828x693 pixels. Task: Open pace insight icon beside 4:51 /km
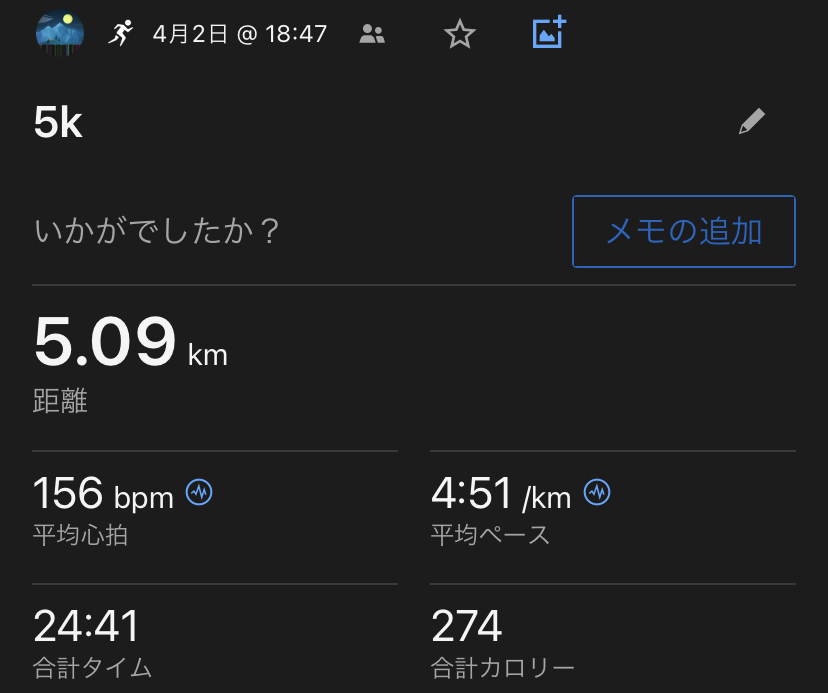[597, 492]
